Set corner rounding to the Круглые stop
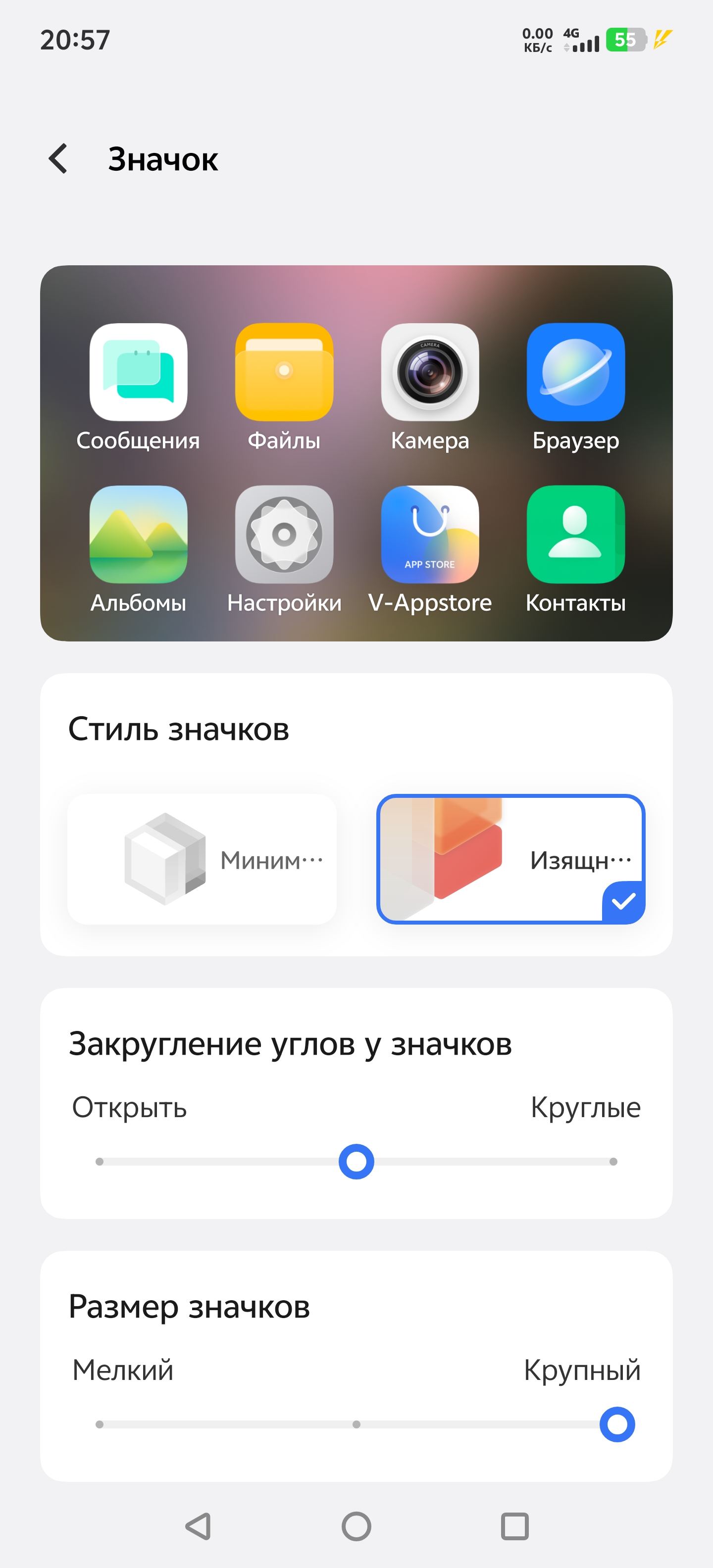The image size is (713, 1568). (613, 1161)
